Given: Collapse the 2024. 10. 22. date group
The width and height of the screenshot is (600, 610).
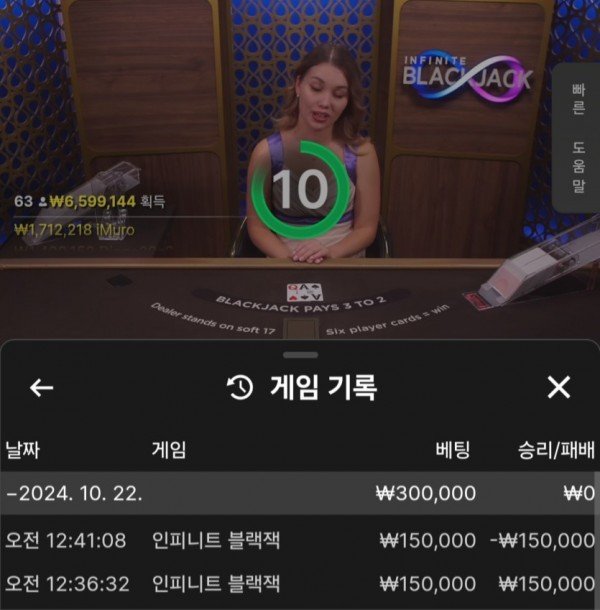Looking at the screenshot, I should (x=75, y=493).
